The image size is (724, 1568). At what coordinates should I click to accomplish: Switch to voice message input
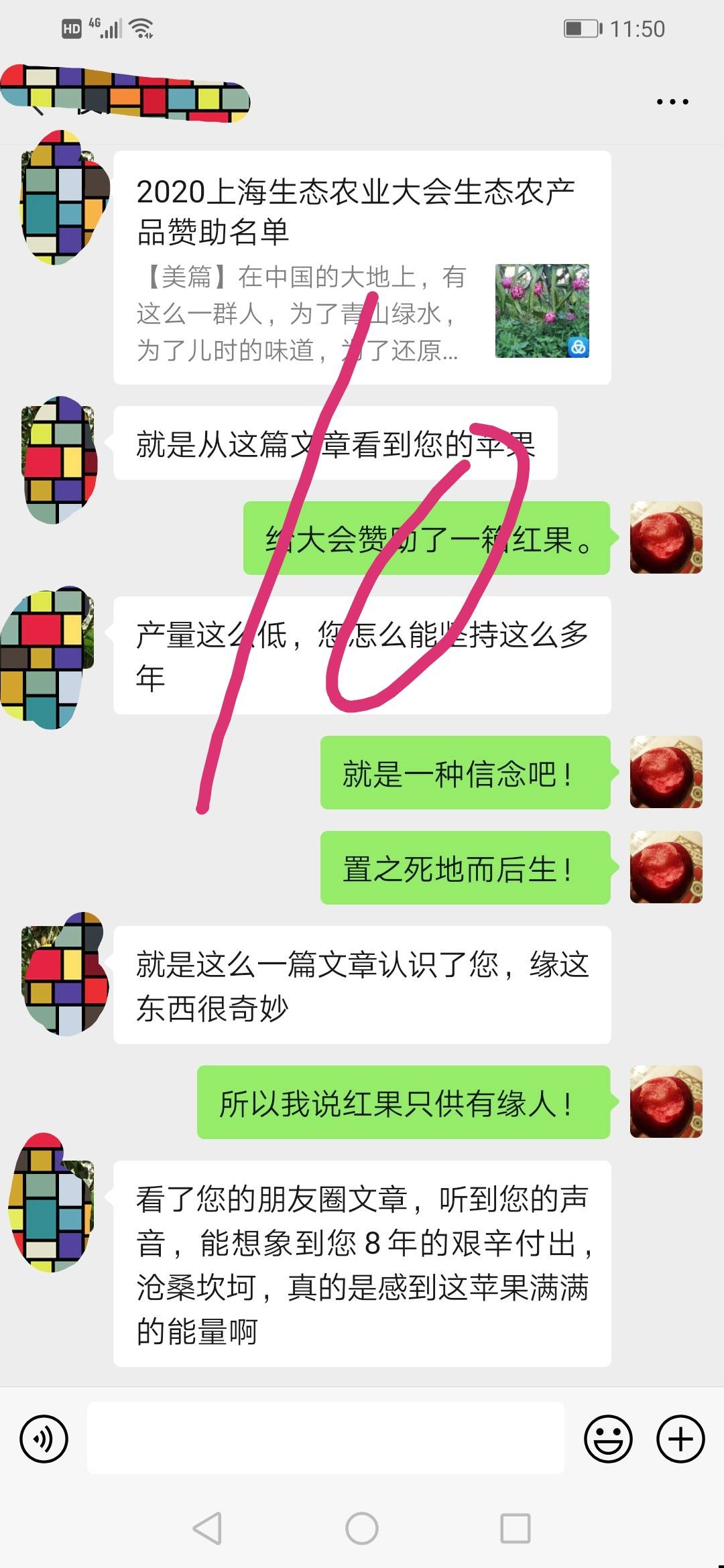pyautogui.click(x=44, y=1439)
